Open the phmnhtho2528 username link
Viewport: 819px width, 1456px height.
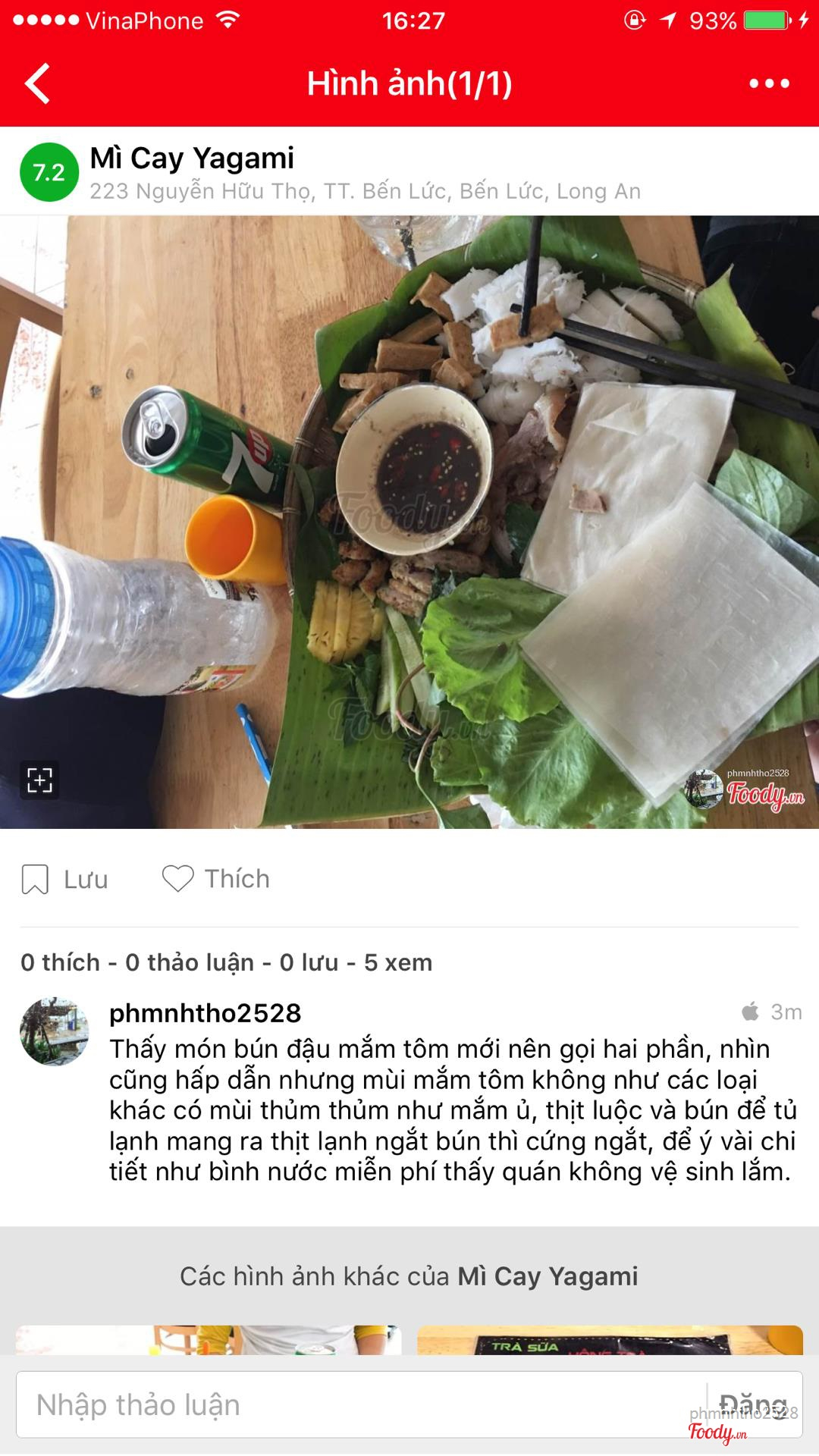click(205, 1013)
